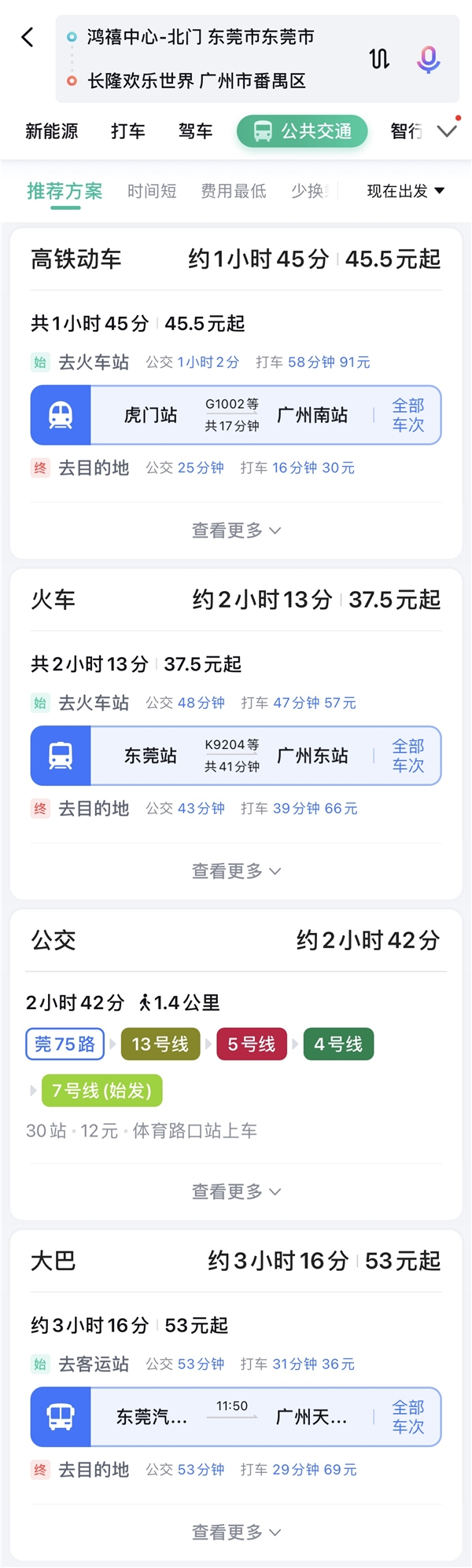Sort routes by 时间短

[x=152, y=191]
